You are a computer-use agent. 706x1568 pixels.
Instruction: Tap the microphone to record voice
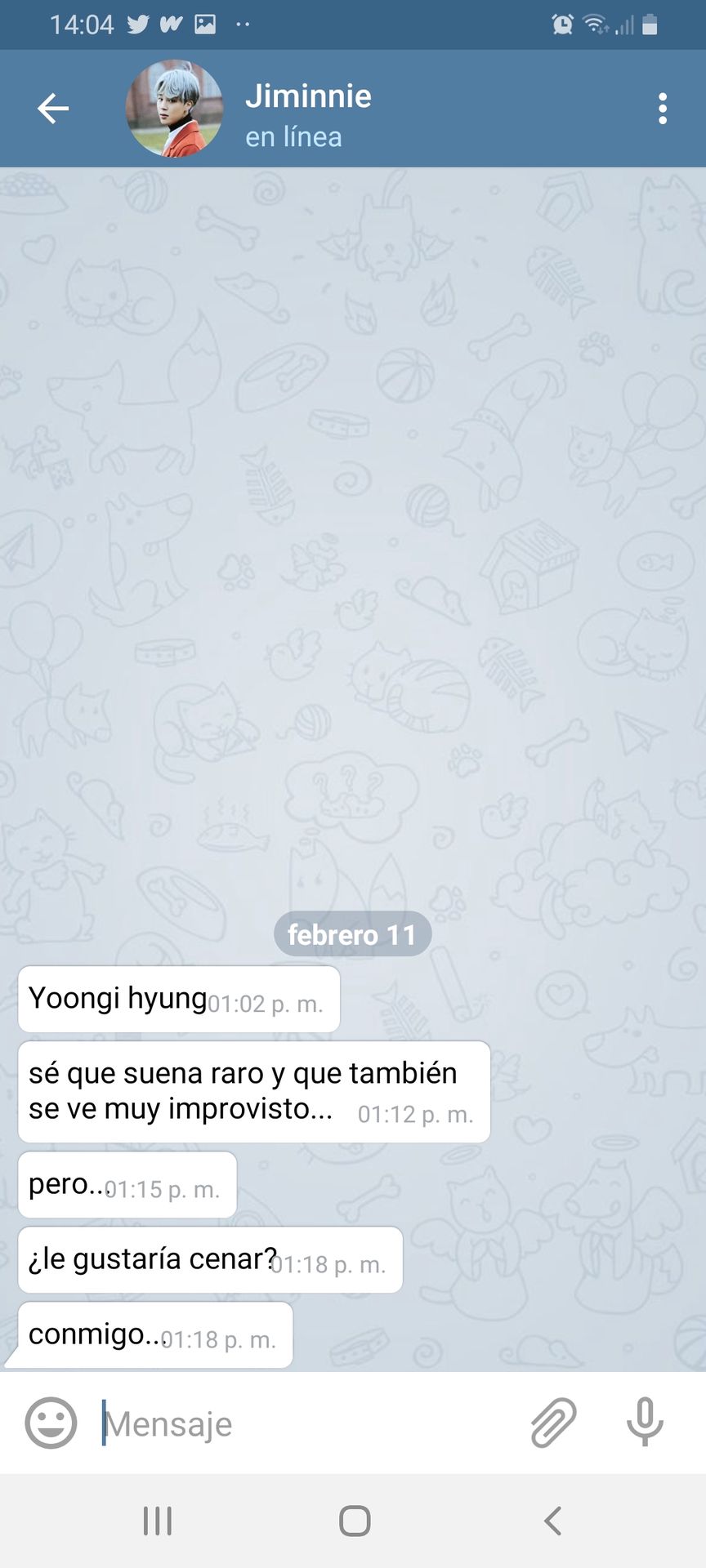645,1423
